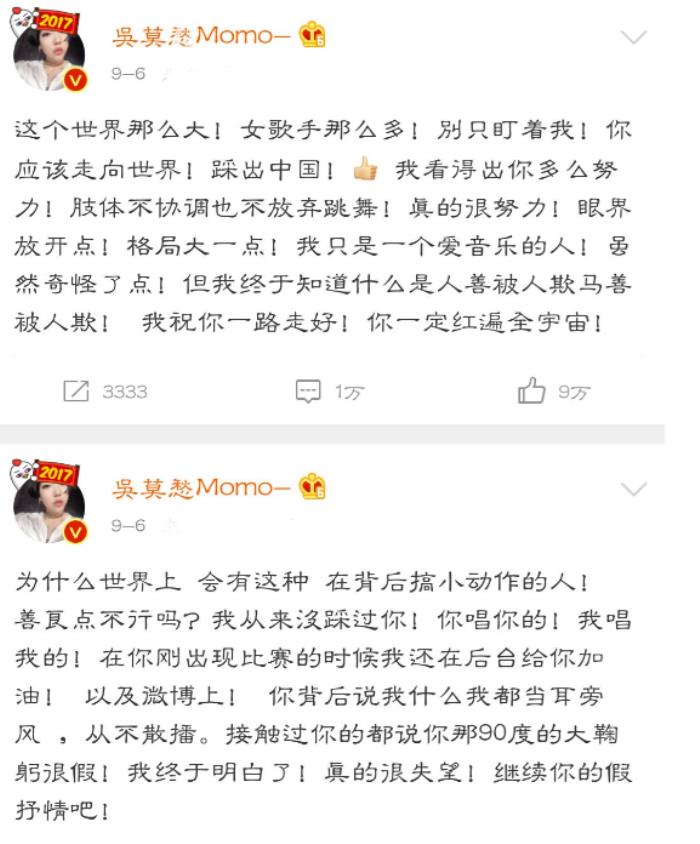Tap username 吴莫愁Momo on the 为什么世界上 post
Image resolution: width=700 pixels, height=844 pixels.
coord(205,488)
